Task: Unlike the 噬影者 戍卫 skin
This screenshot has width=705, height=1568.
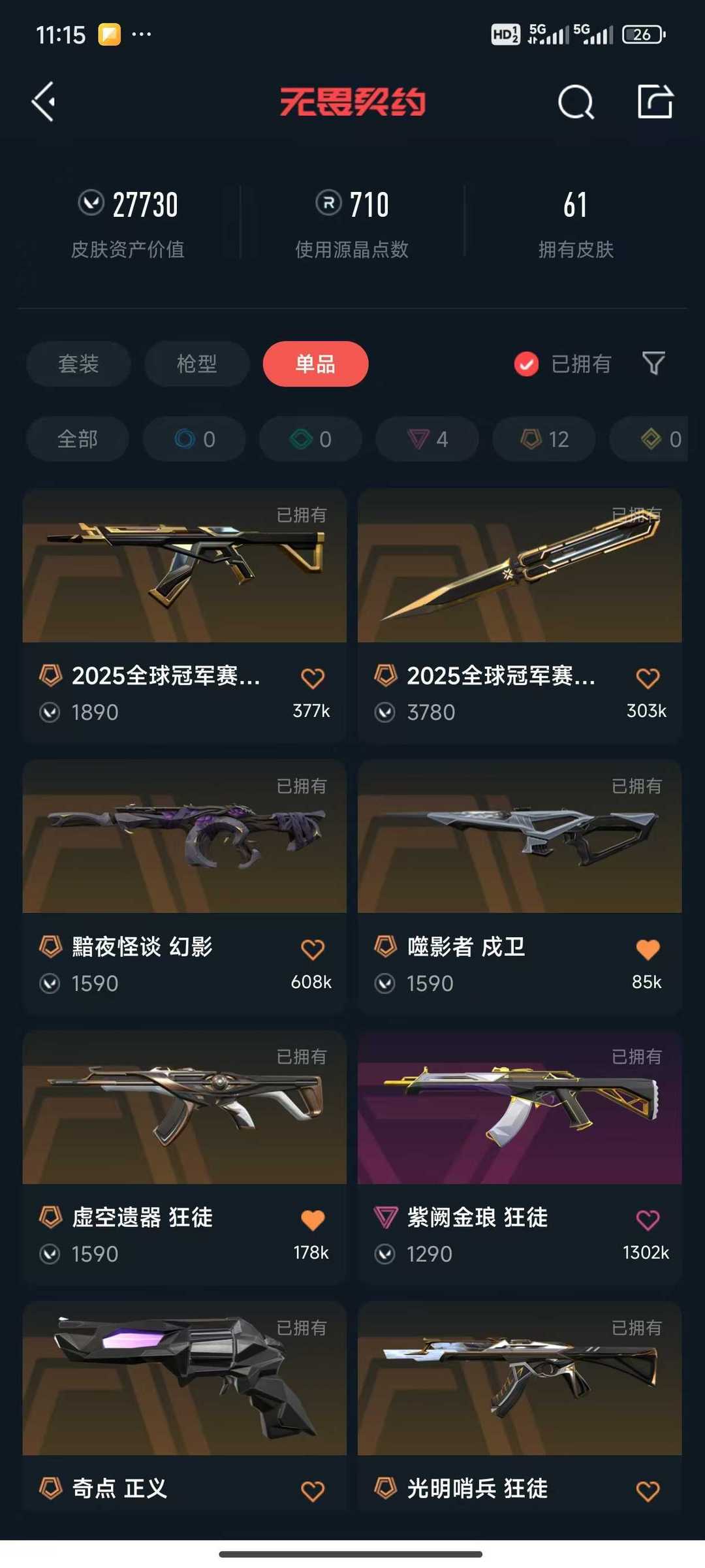Action: tap(648, 949)
